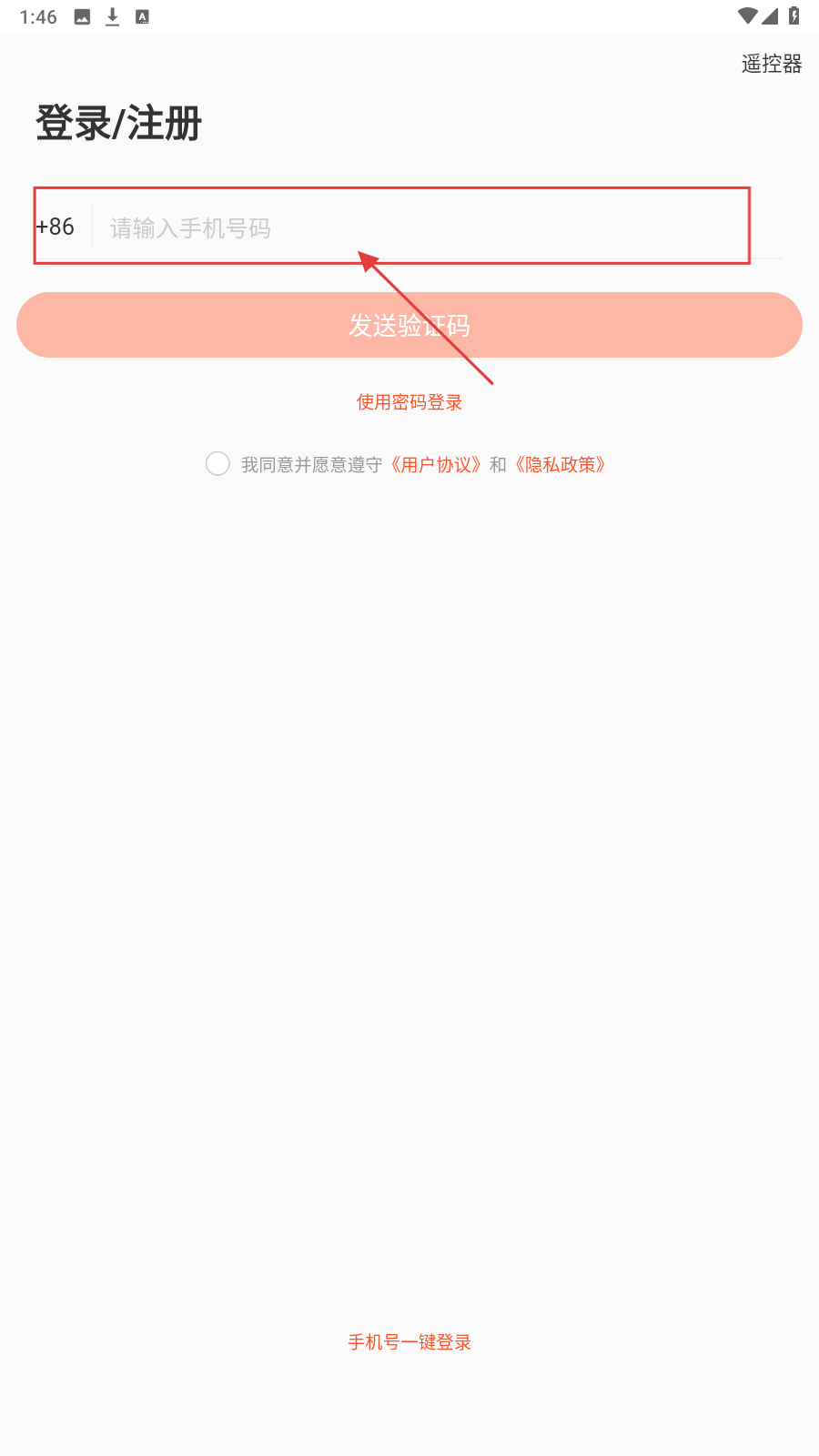Check the agreement consent circle
The height and width of the screenshot is (1456, 819).
[217, 464]
